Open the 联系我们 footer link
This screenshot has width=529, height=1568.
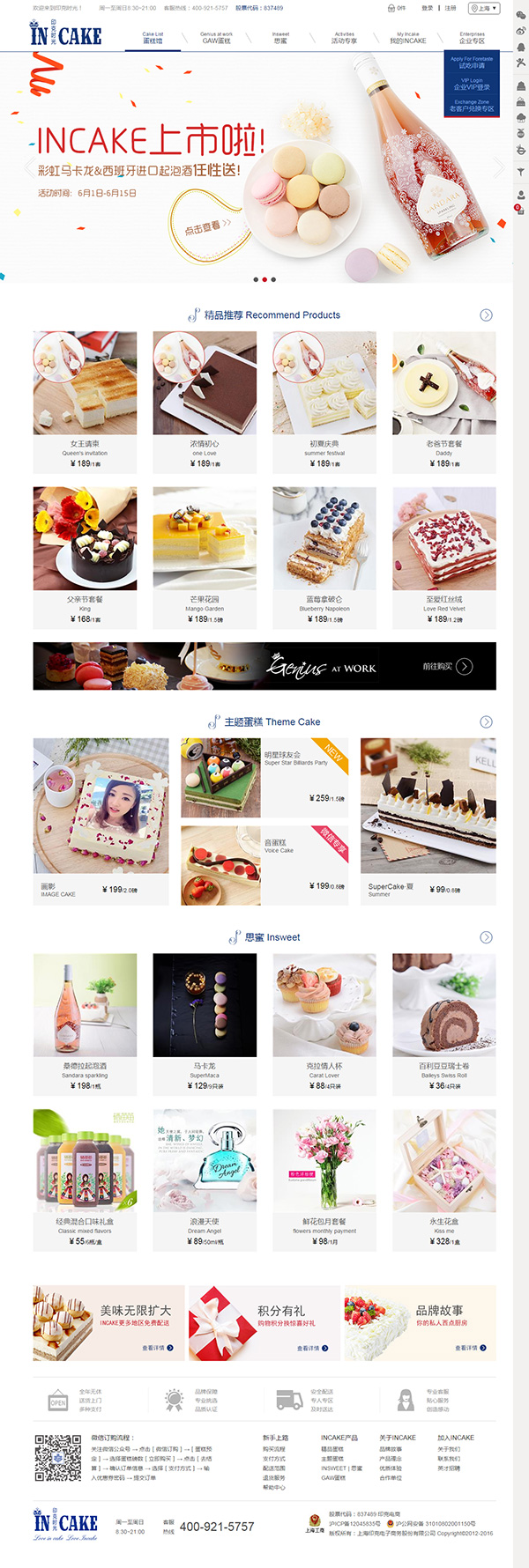(x=449, y=1459)
